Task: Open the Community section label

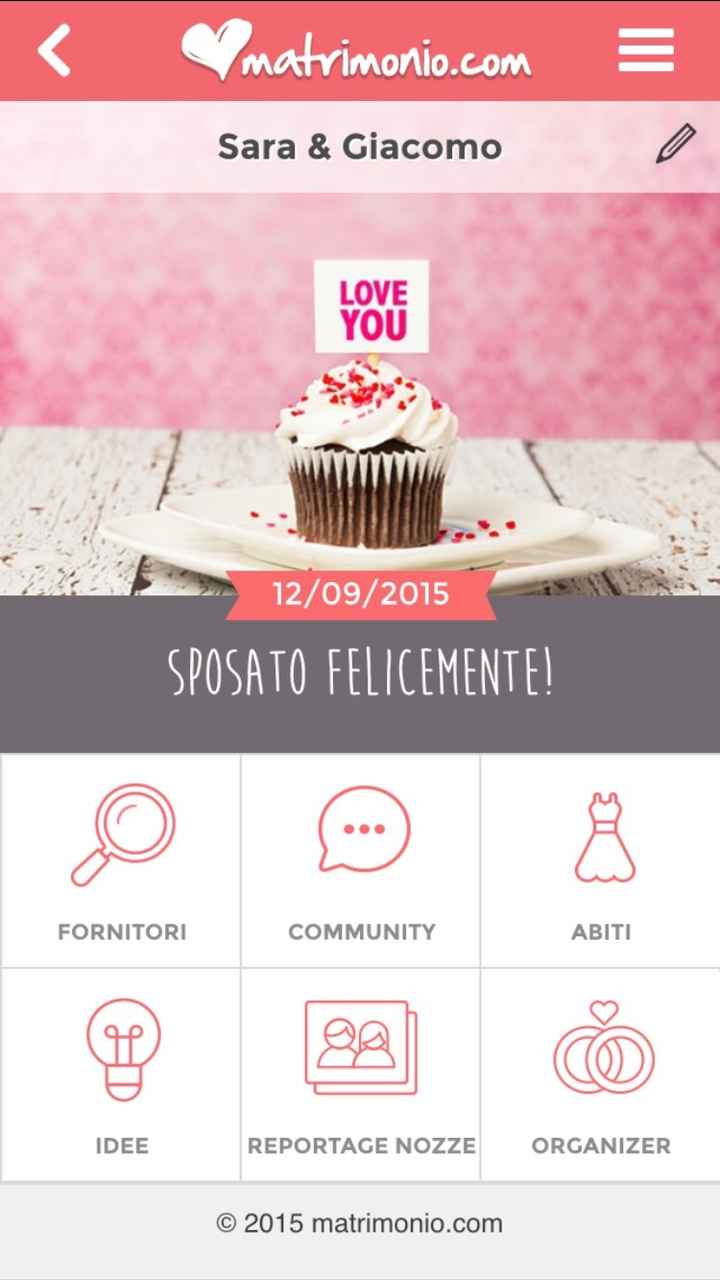Action: click(361, 931)
